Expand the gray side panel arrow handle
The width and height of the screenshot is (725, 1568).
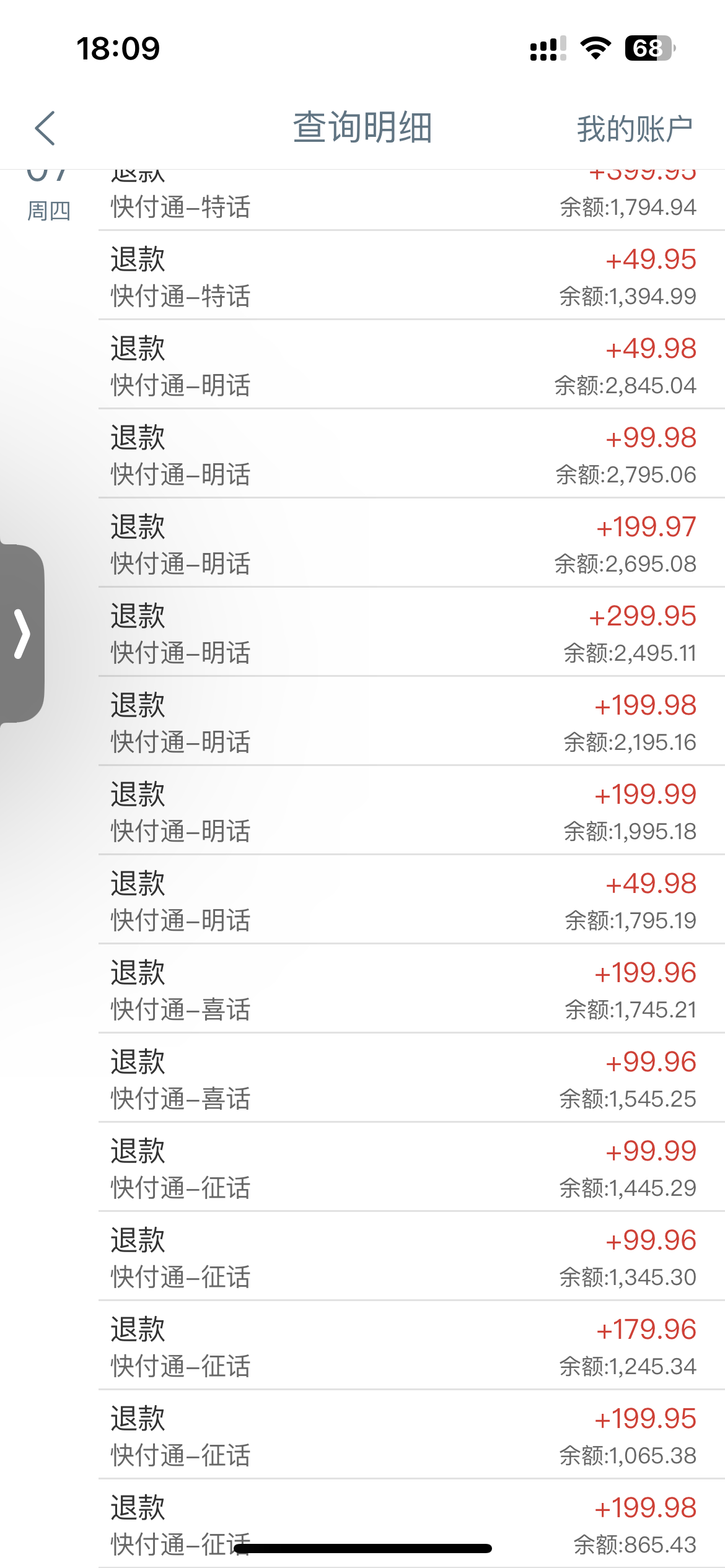tap(22, 634)
